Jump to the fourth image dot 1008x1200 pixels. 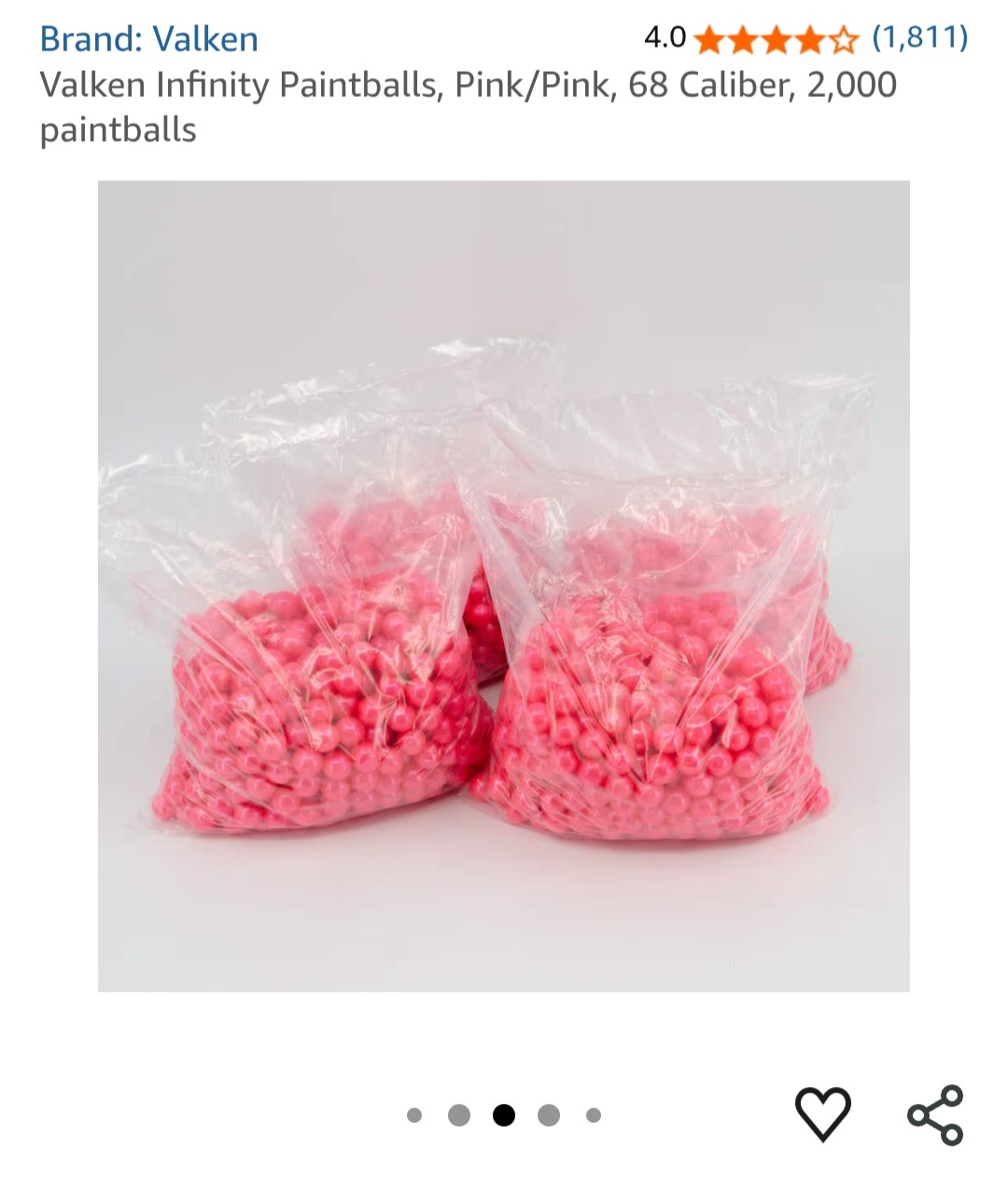point(549,1115)
